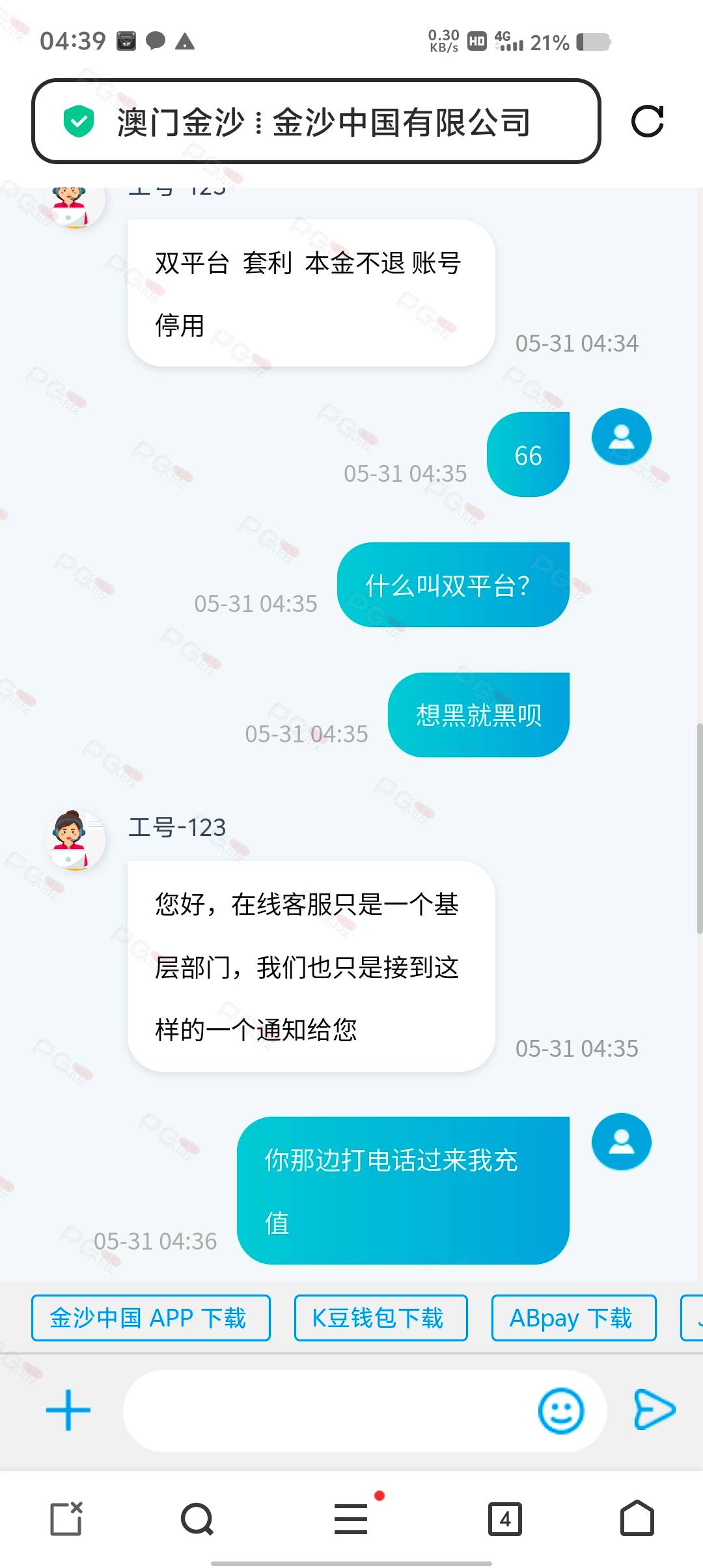703x1568 pixels.
Task: Open the emoji picker
Action: (x=561, y=1410)
